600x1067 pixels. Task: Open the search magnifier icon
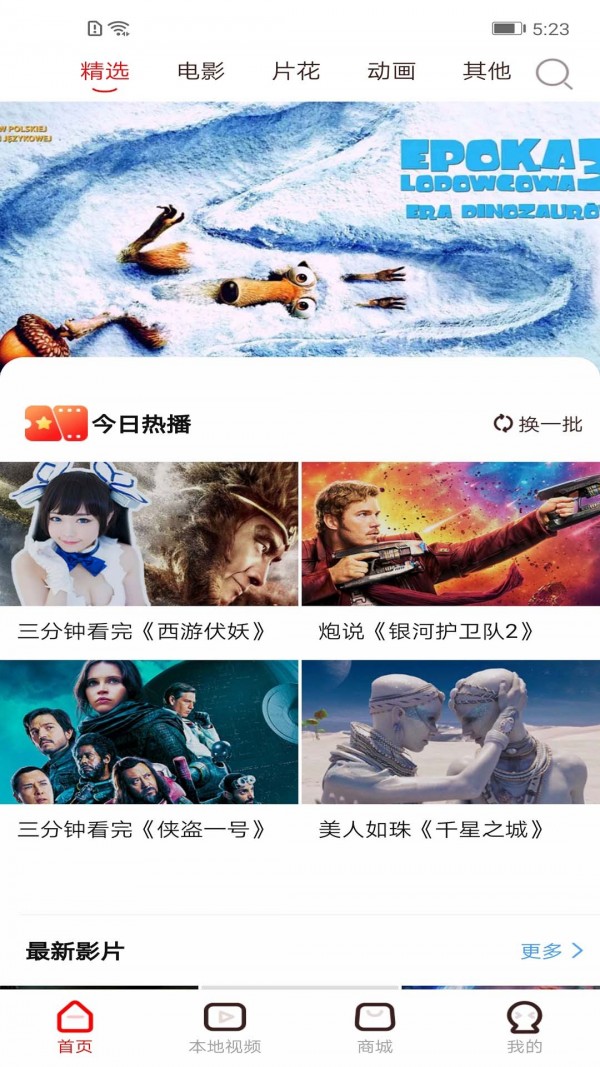tap(554, 74)
